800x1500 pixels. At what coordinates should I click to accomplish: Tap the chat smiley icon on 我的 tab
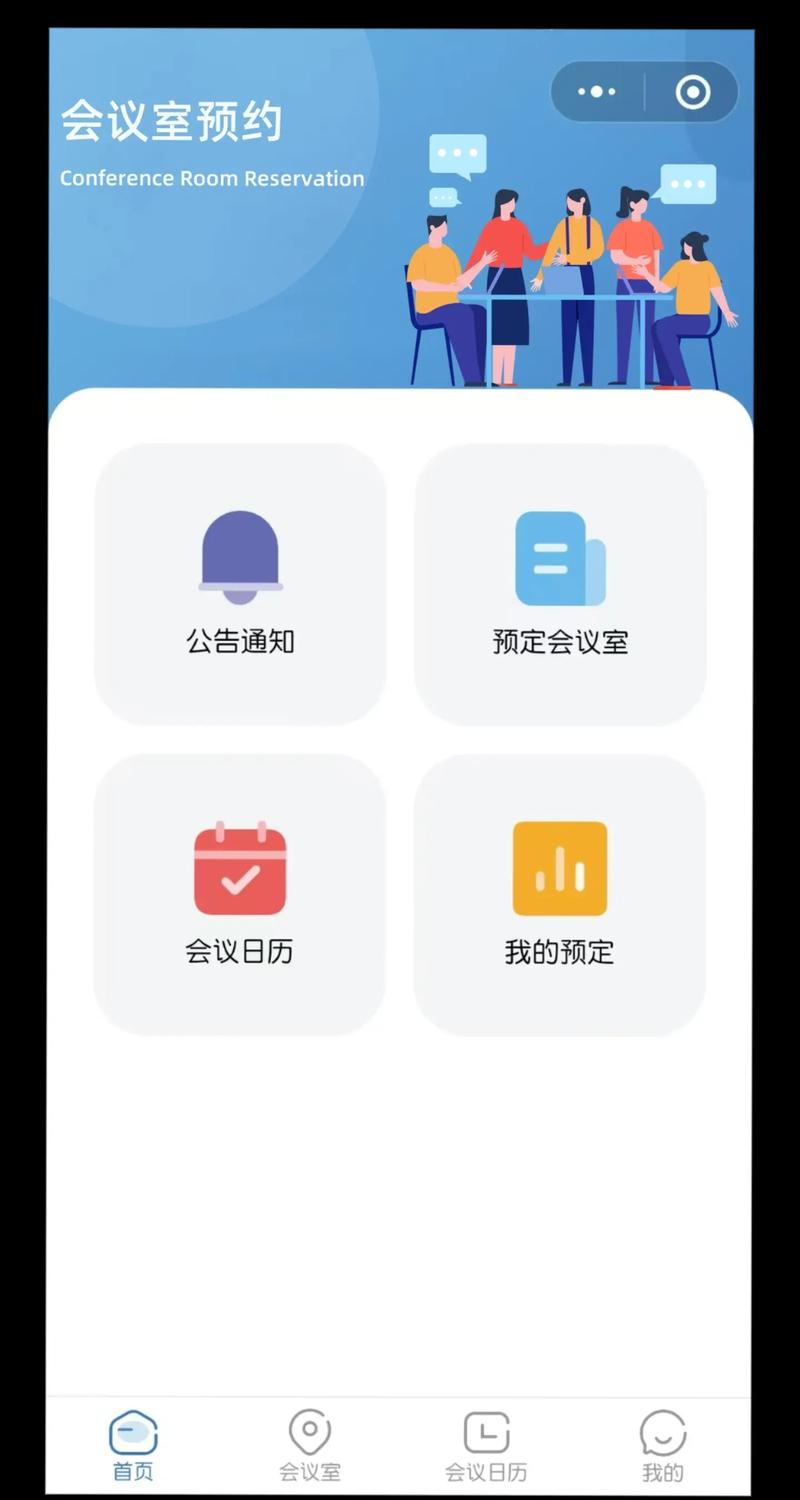662,1430
